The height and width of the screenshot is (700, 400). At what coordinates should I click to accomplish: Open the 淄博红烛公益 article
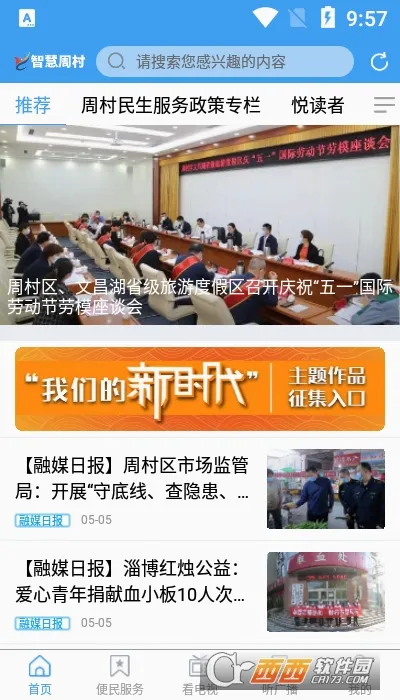[200, 592]
